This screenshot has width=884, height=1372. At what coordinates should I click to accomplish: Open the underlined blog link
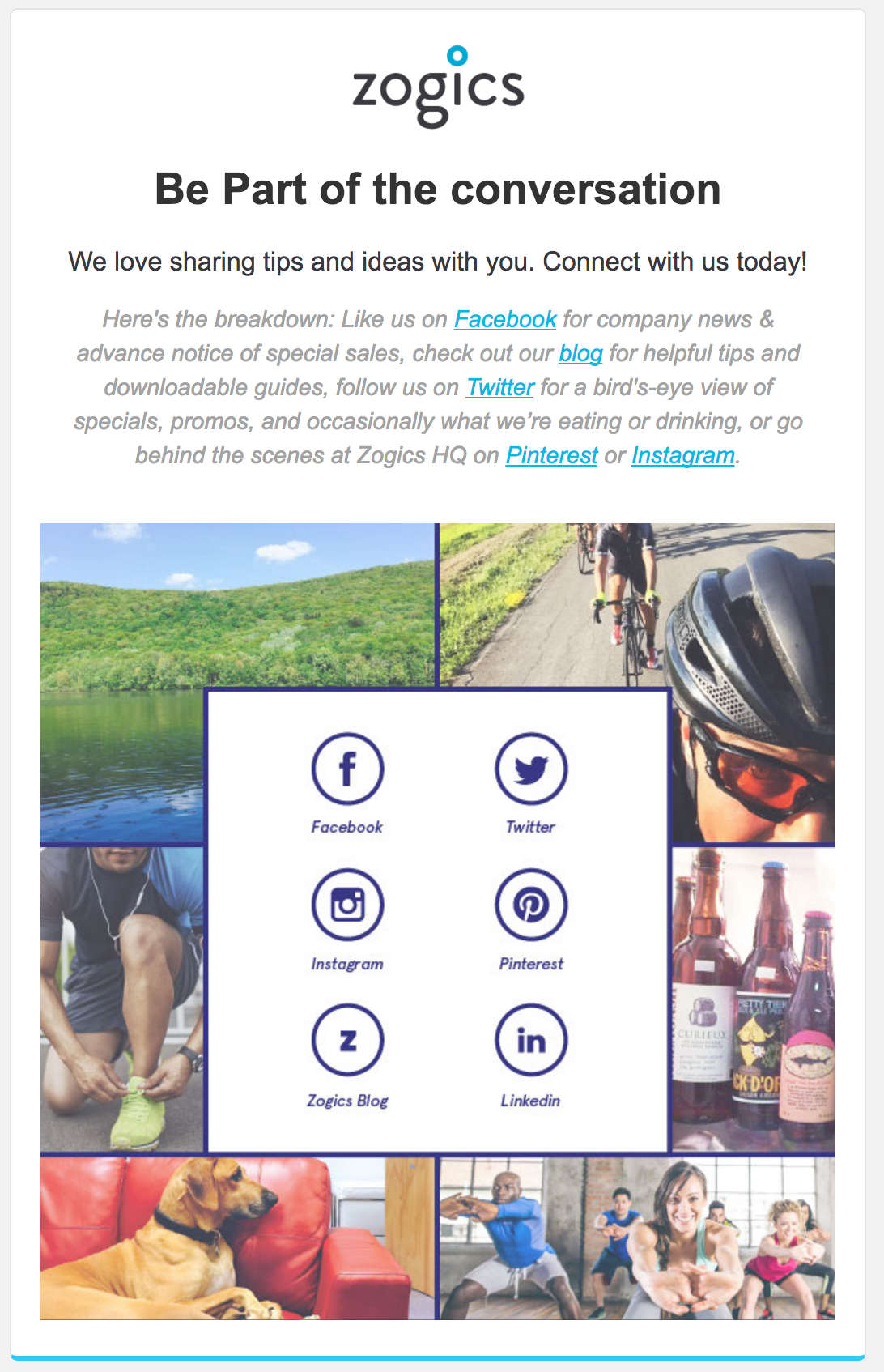(x=580, y=353)
